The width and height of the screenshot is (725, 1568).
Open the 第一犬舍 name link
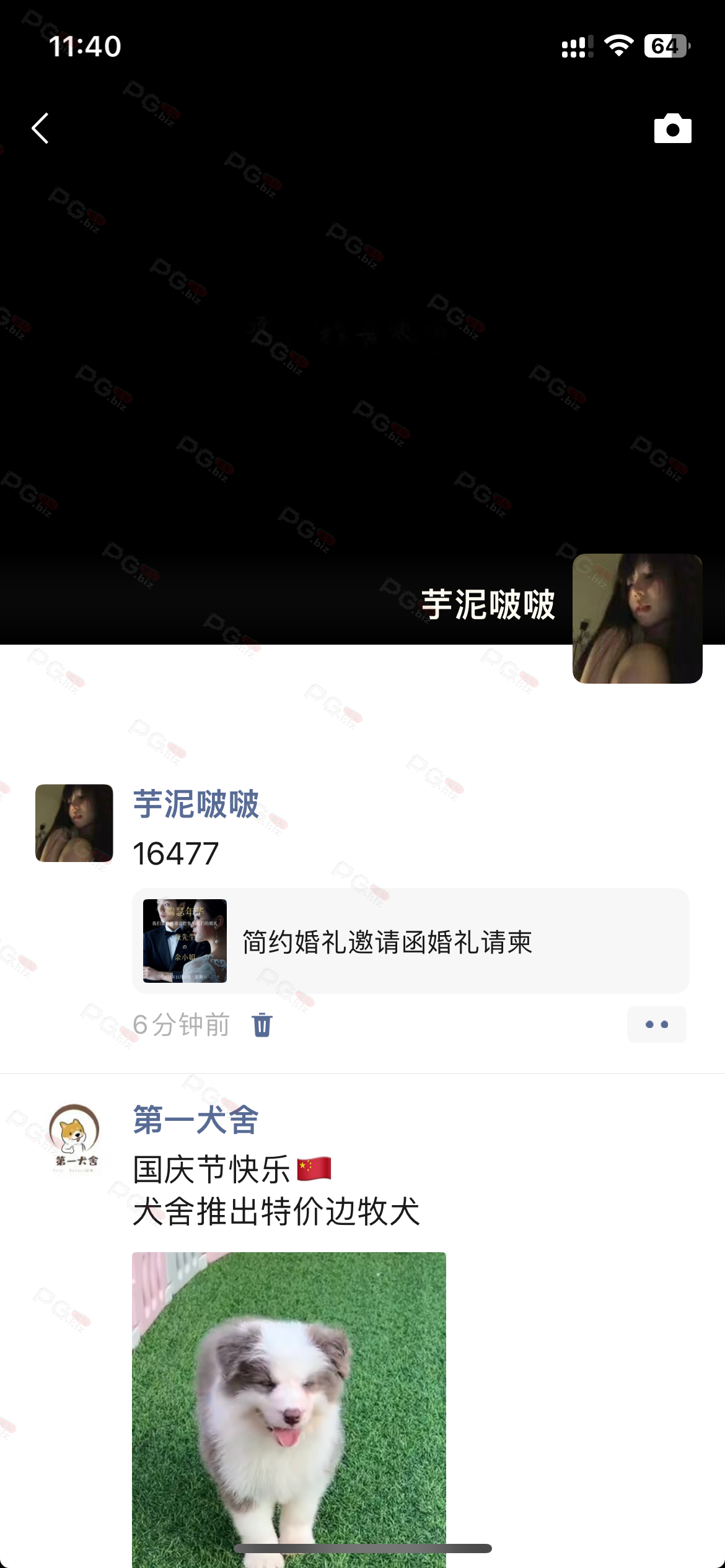(x=196, y=1120)
